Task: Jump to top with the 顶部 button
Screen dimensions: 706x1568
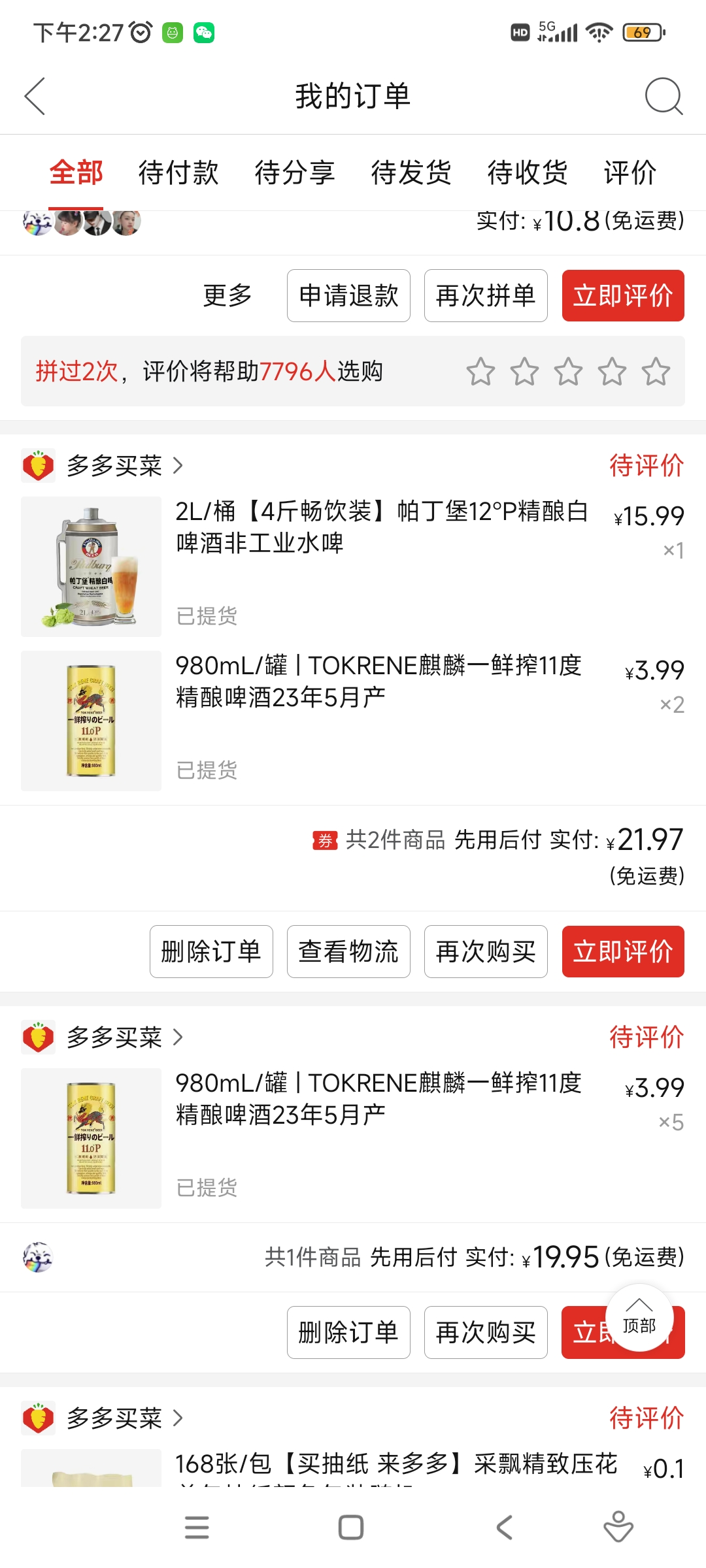Action: (x=639, y=1318)
